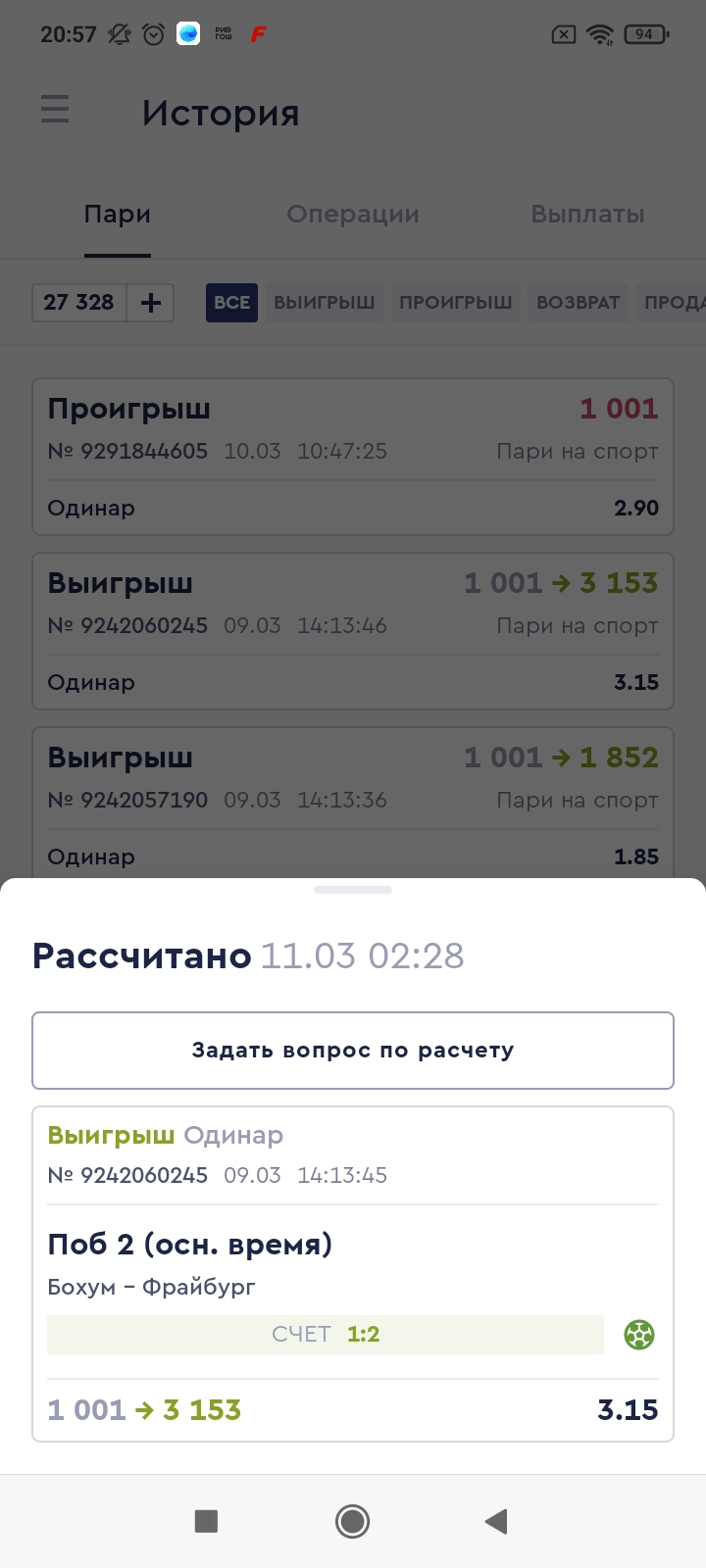Select the ВСЕ filter chip
The height and width of the screenshot is (1568, 706).
point(231,303)
